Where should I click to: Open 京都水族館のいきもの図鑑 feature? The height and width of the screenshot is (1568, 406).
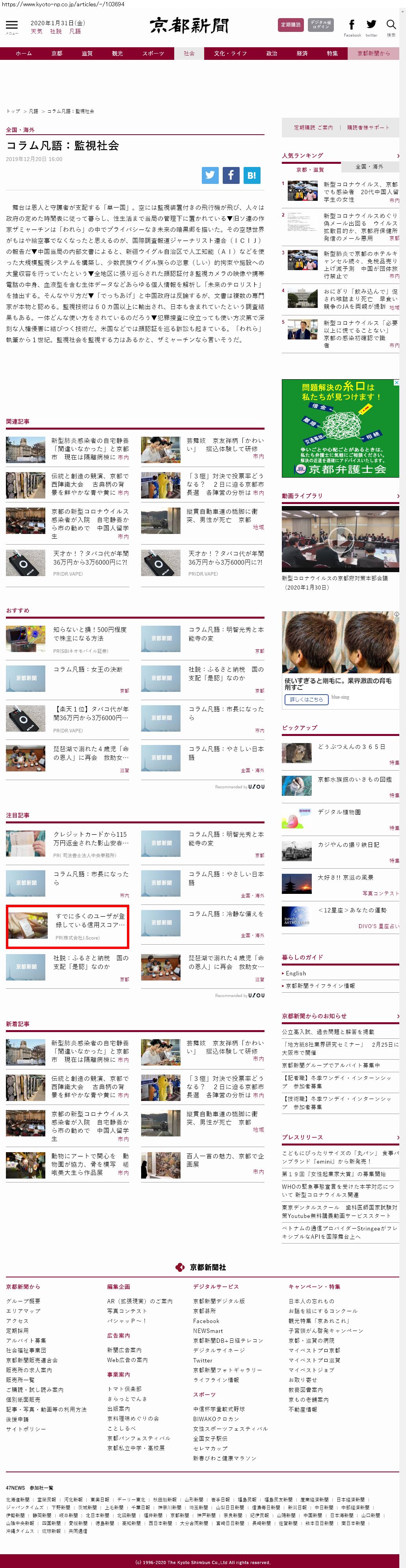tap(354, 779)
